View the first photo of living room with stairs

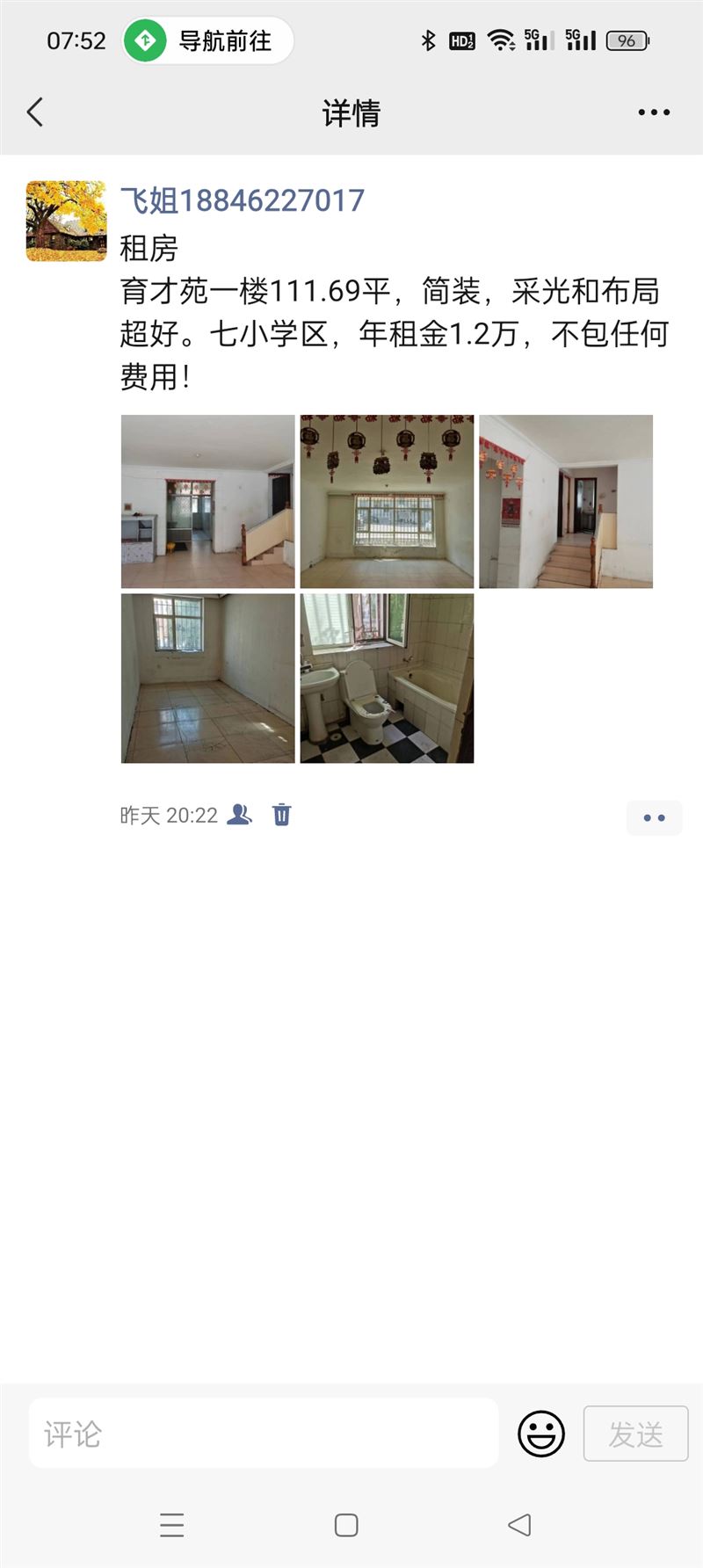[208, 501]
